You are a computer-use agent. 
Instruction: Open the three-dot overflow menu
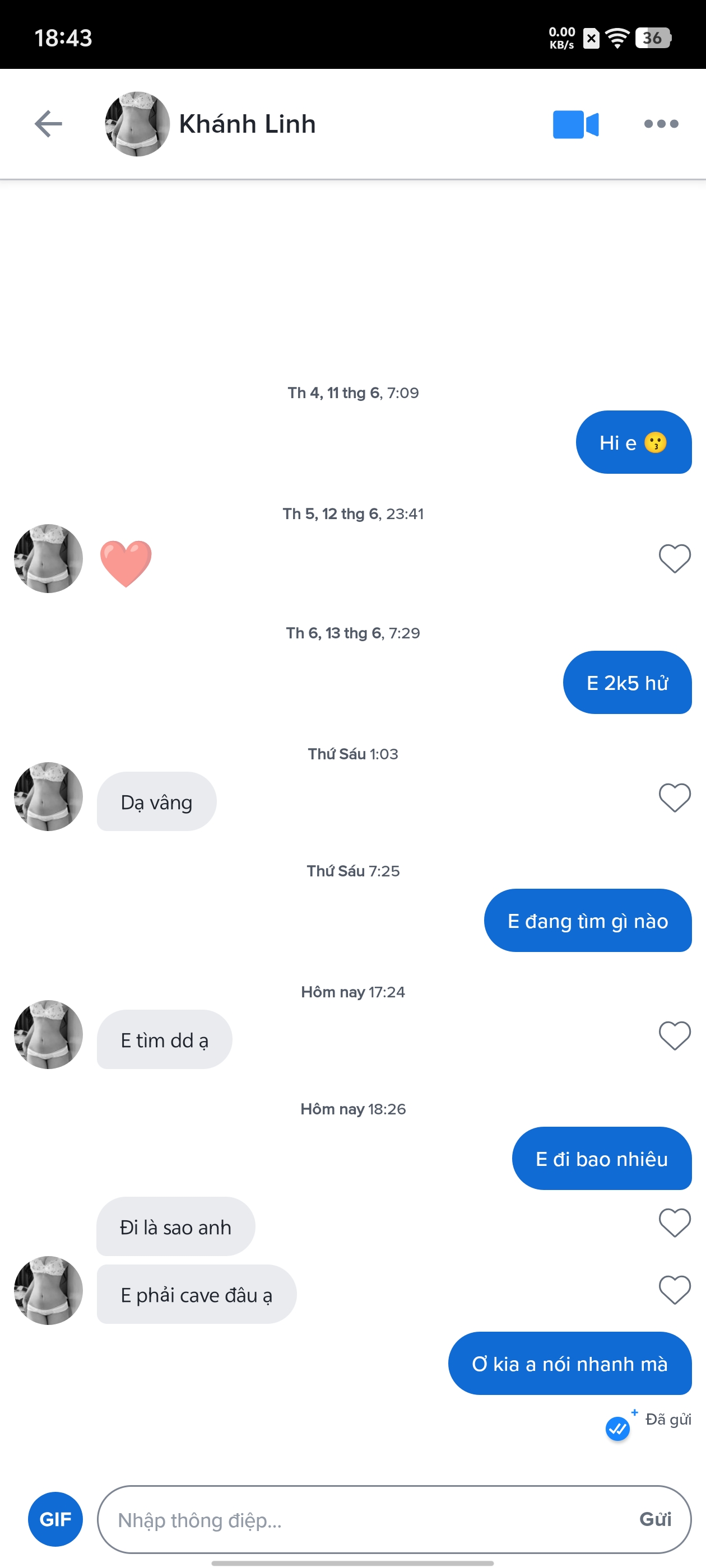pos(661,124)
